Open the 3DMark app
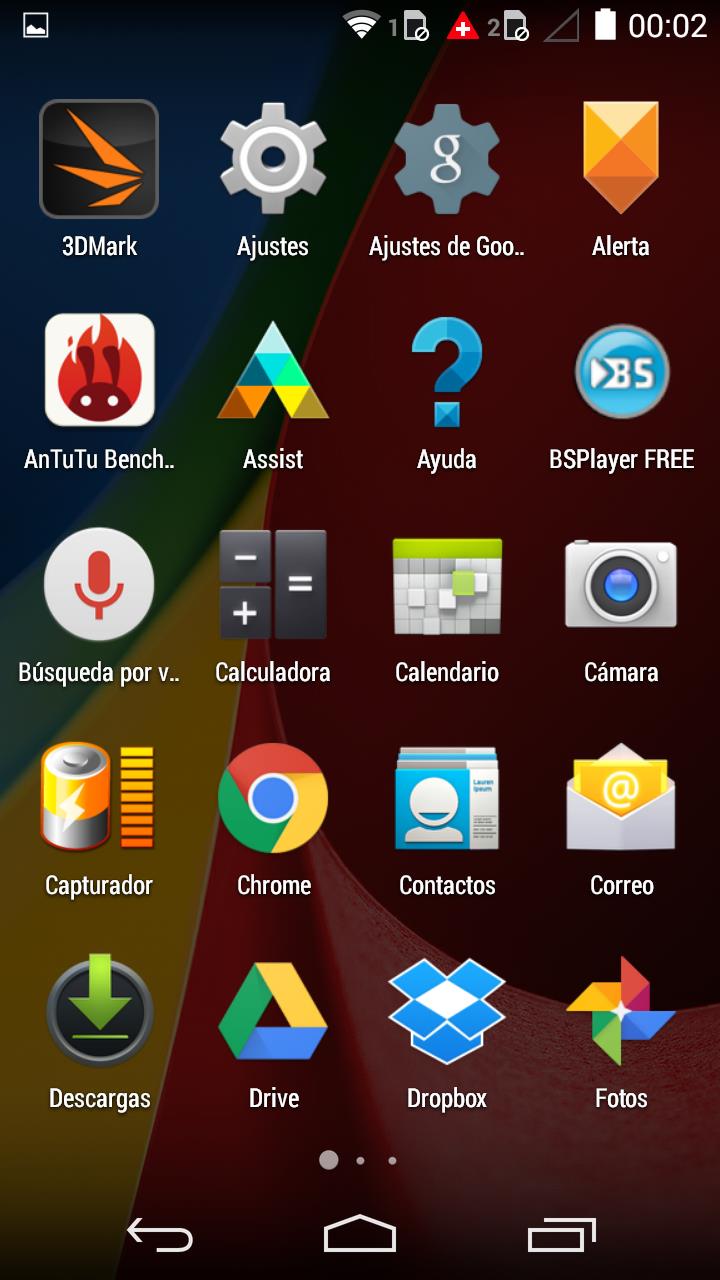Image resolution: width=720 pixels, height=1280 pixels. [99, 160]
